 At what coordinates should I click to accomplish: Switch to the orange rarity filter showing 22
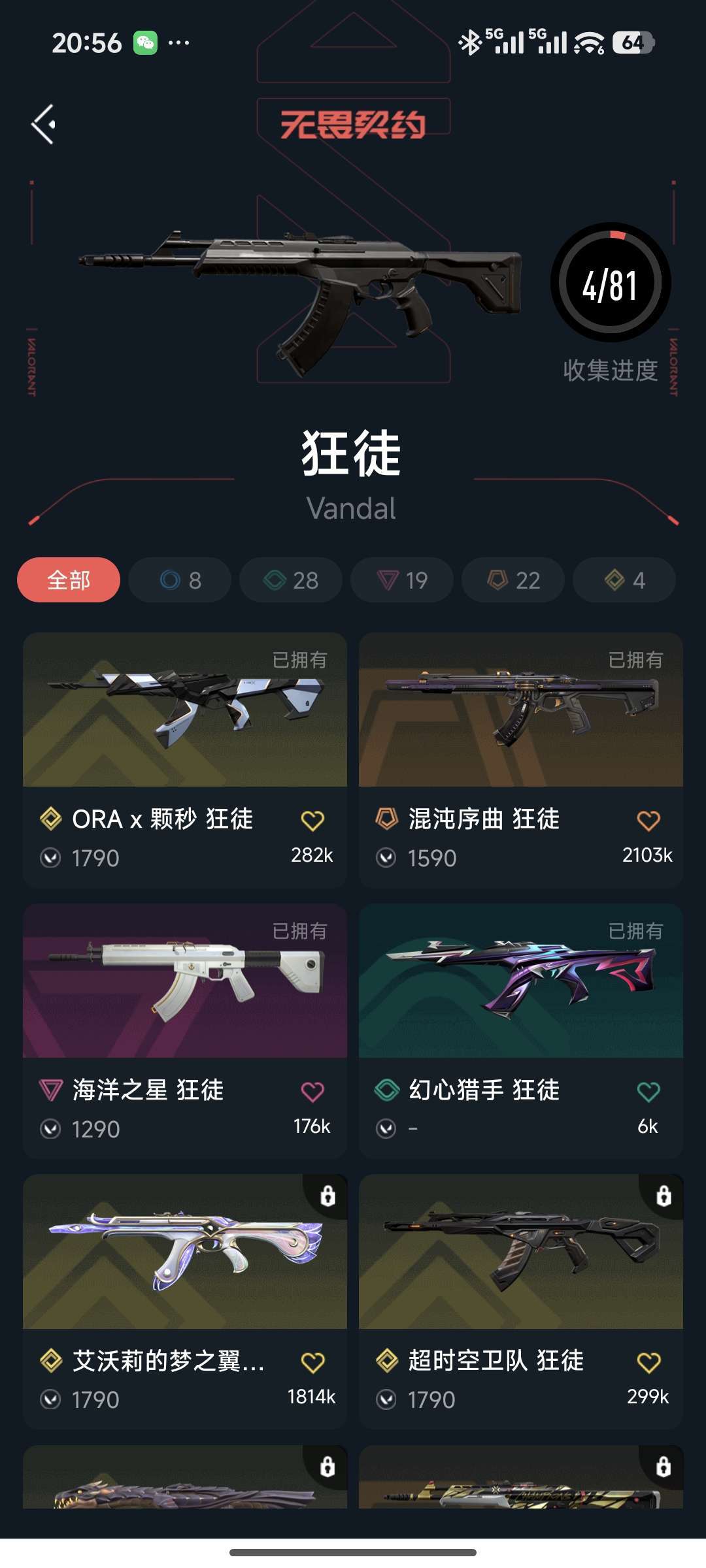[x=512, y=580]
